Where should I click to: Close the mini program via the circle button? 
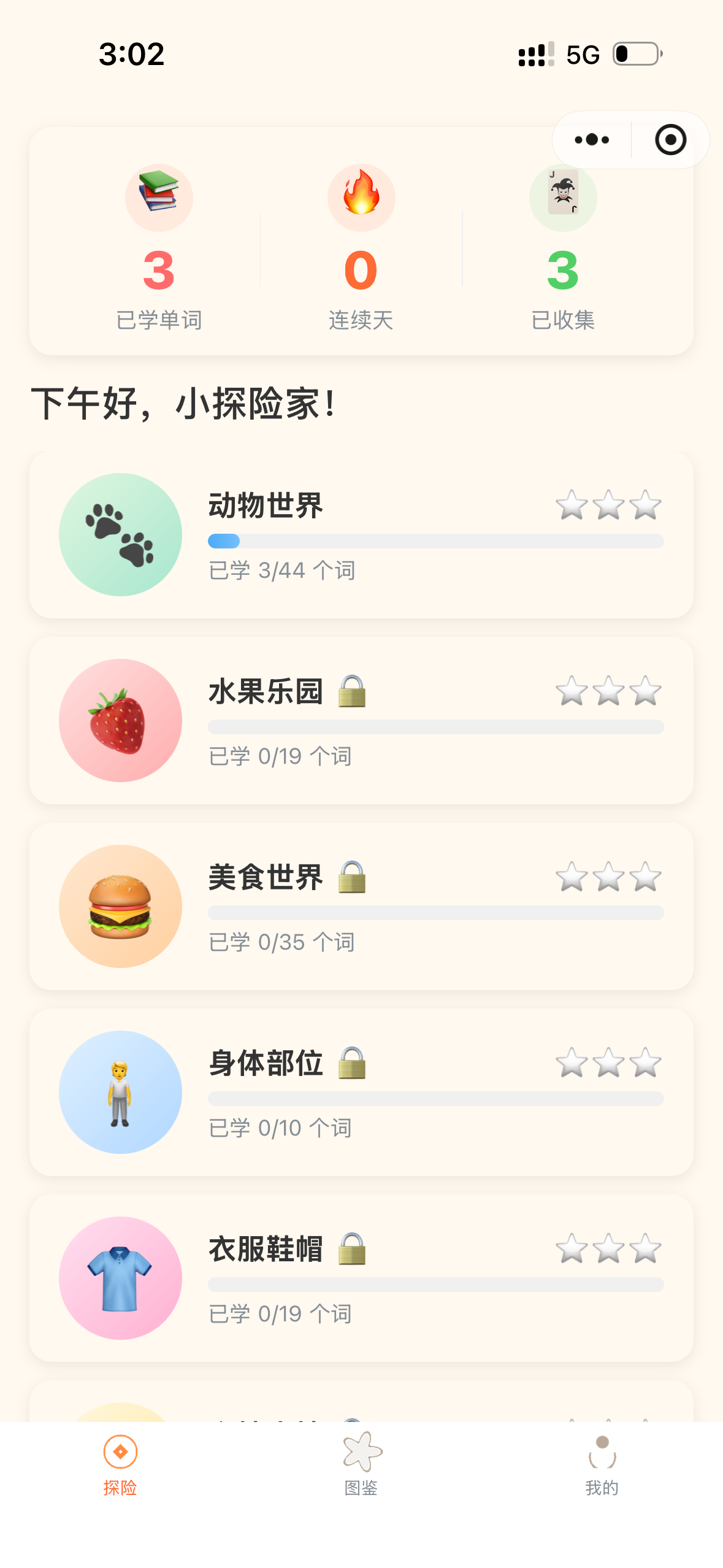pos(670,140)
